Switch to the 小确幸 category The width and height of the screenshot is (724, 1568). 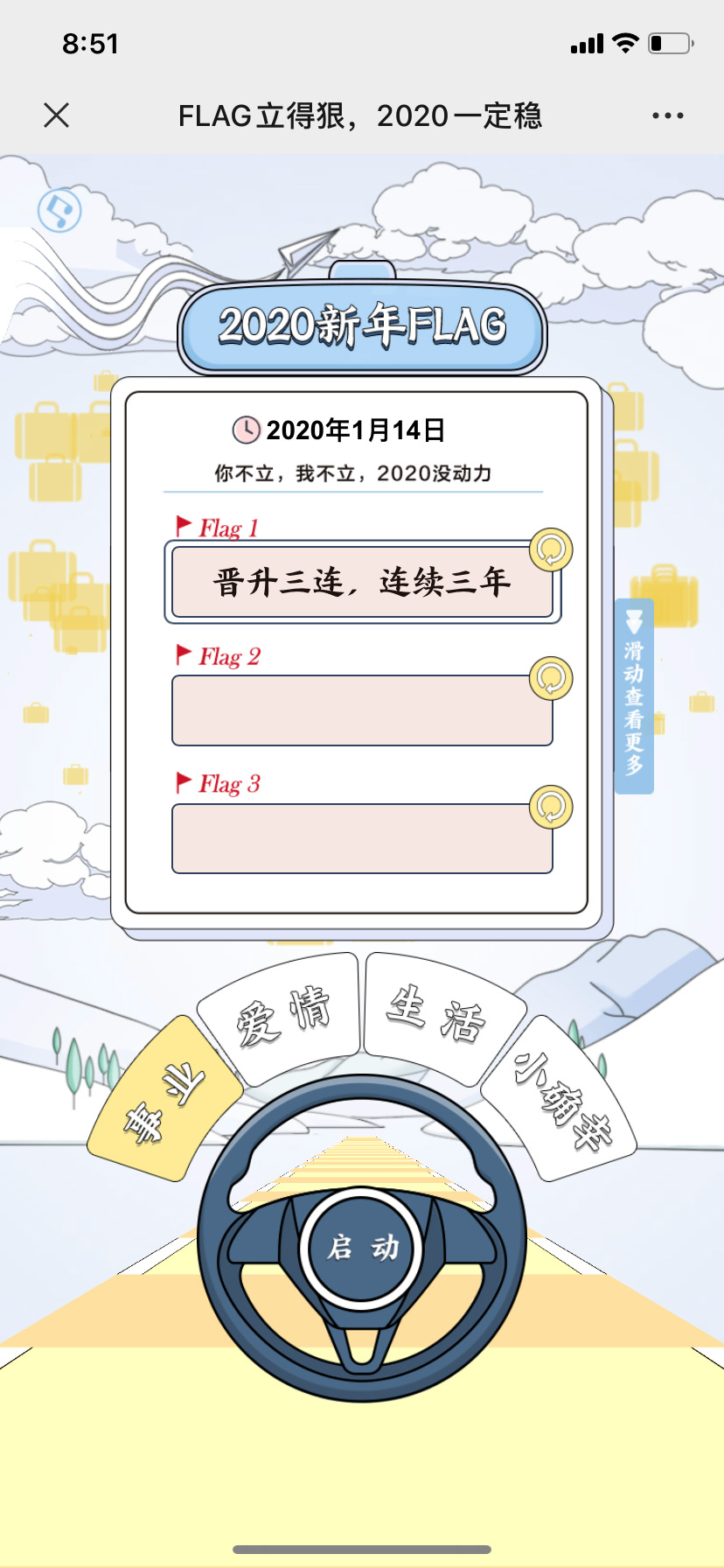pos(560,1099)
